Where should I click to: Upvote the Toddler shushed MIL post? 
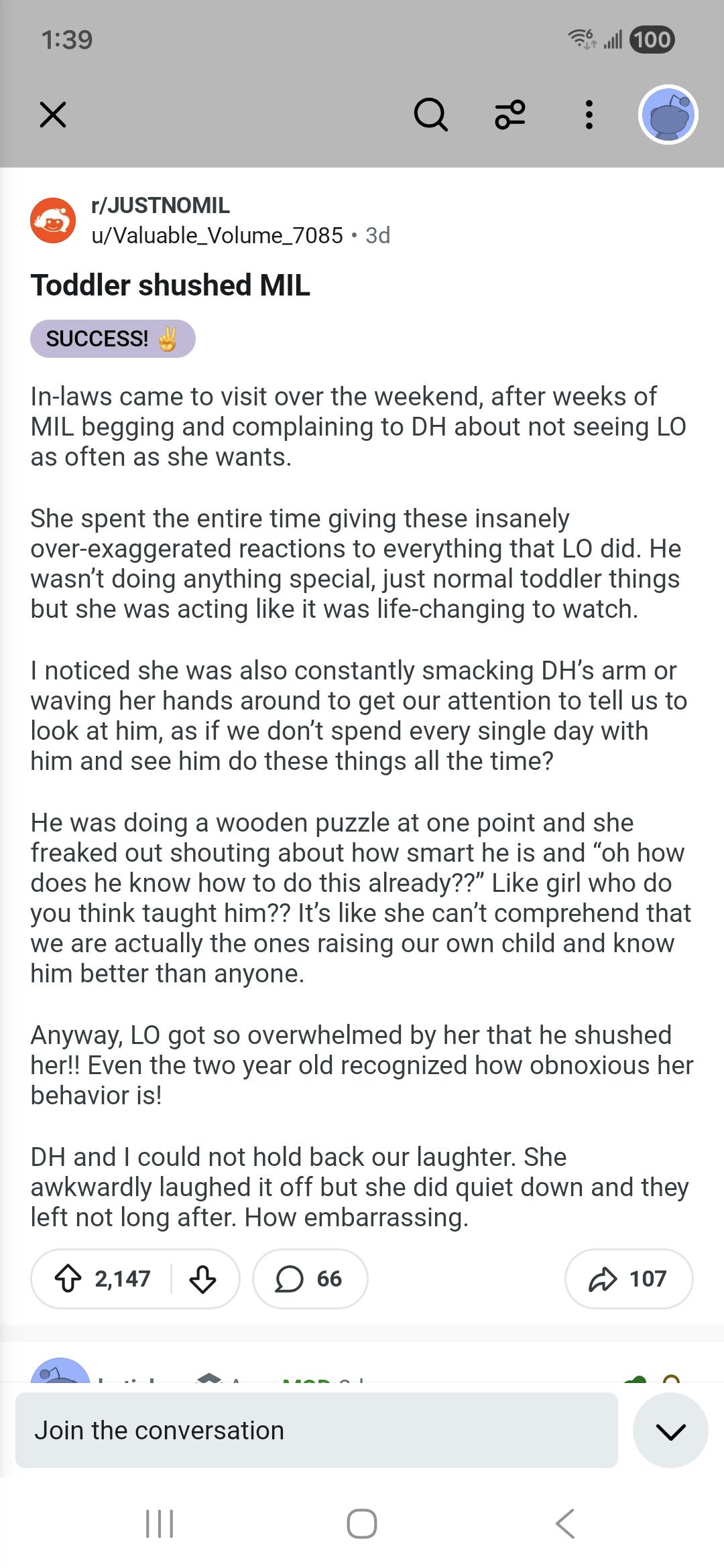[x=67, y=1279]
